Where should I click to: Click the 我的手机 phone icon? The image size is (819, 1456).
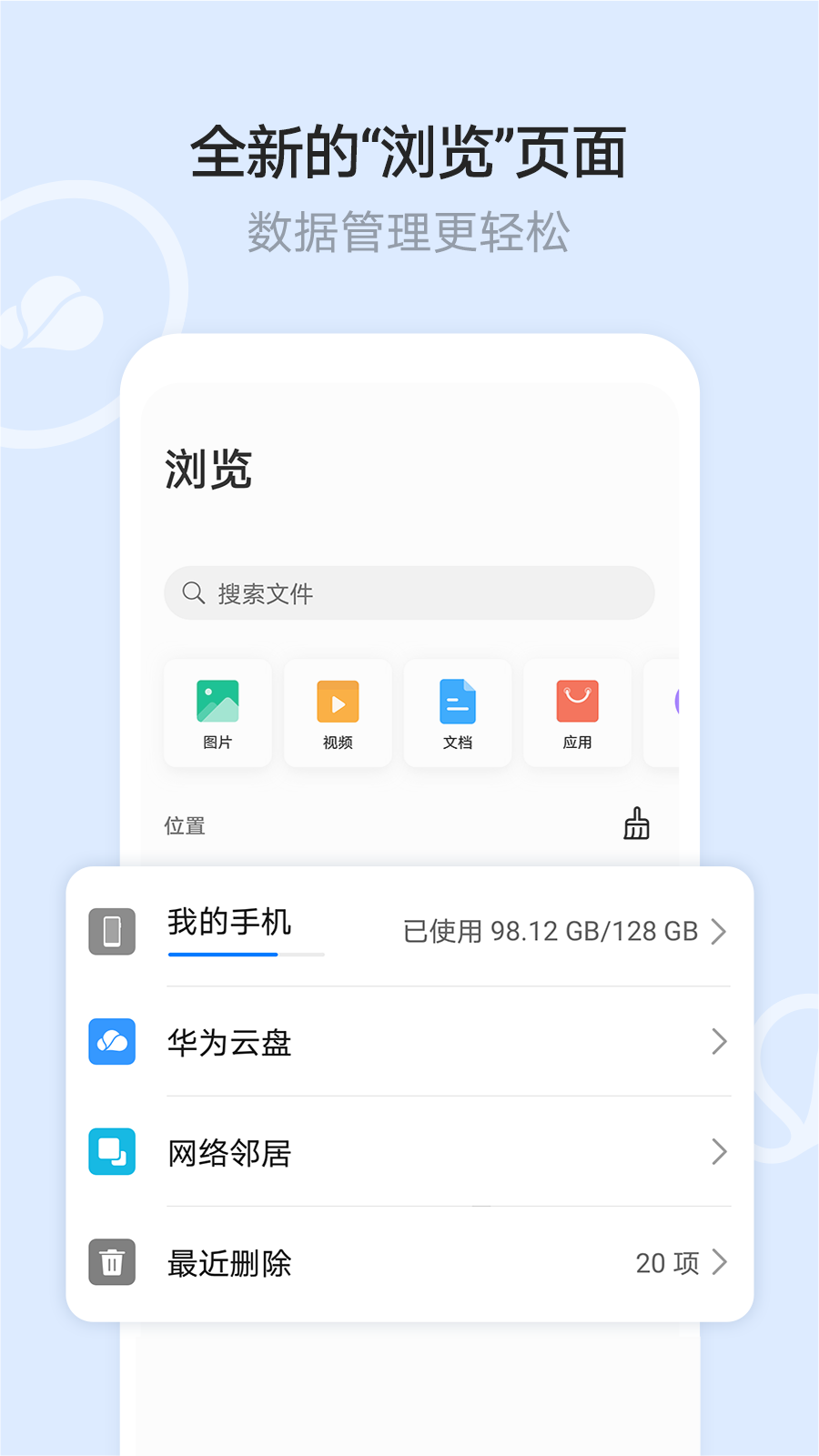click(111, 930)
